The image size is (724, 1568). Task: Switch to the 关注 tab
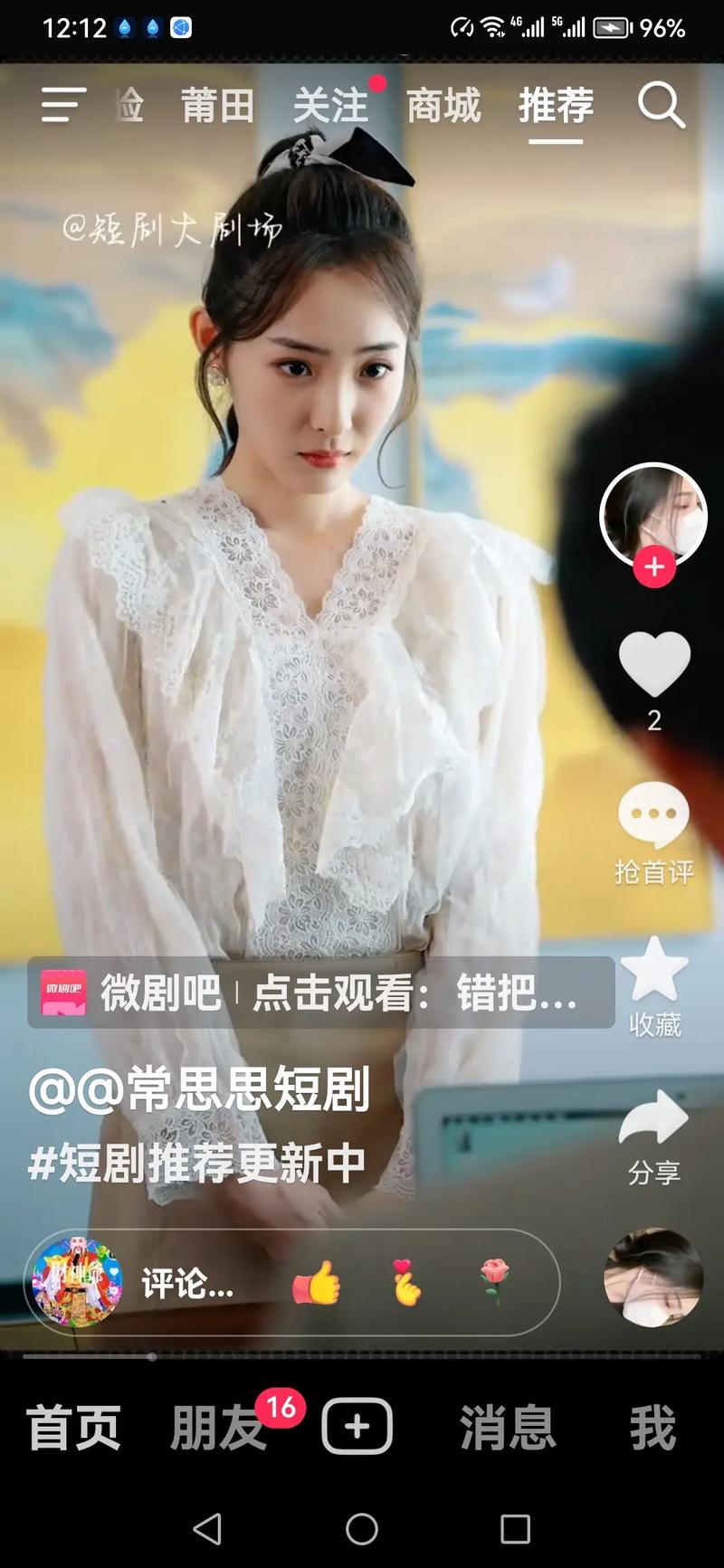(x=330, y=106)
